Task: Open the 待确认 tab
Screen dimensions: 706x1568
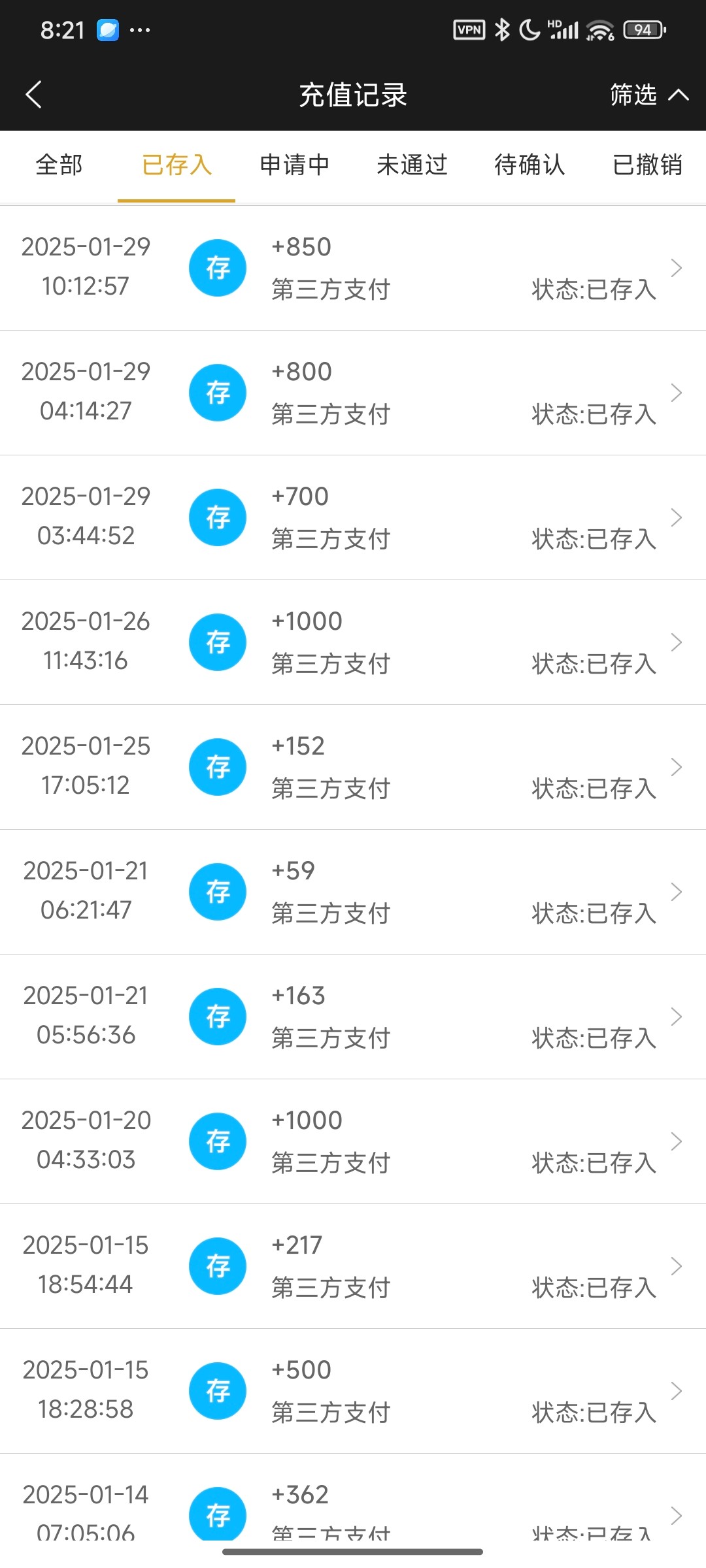Action: click(529, 165)
